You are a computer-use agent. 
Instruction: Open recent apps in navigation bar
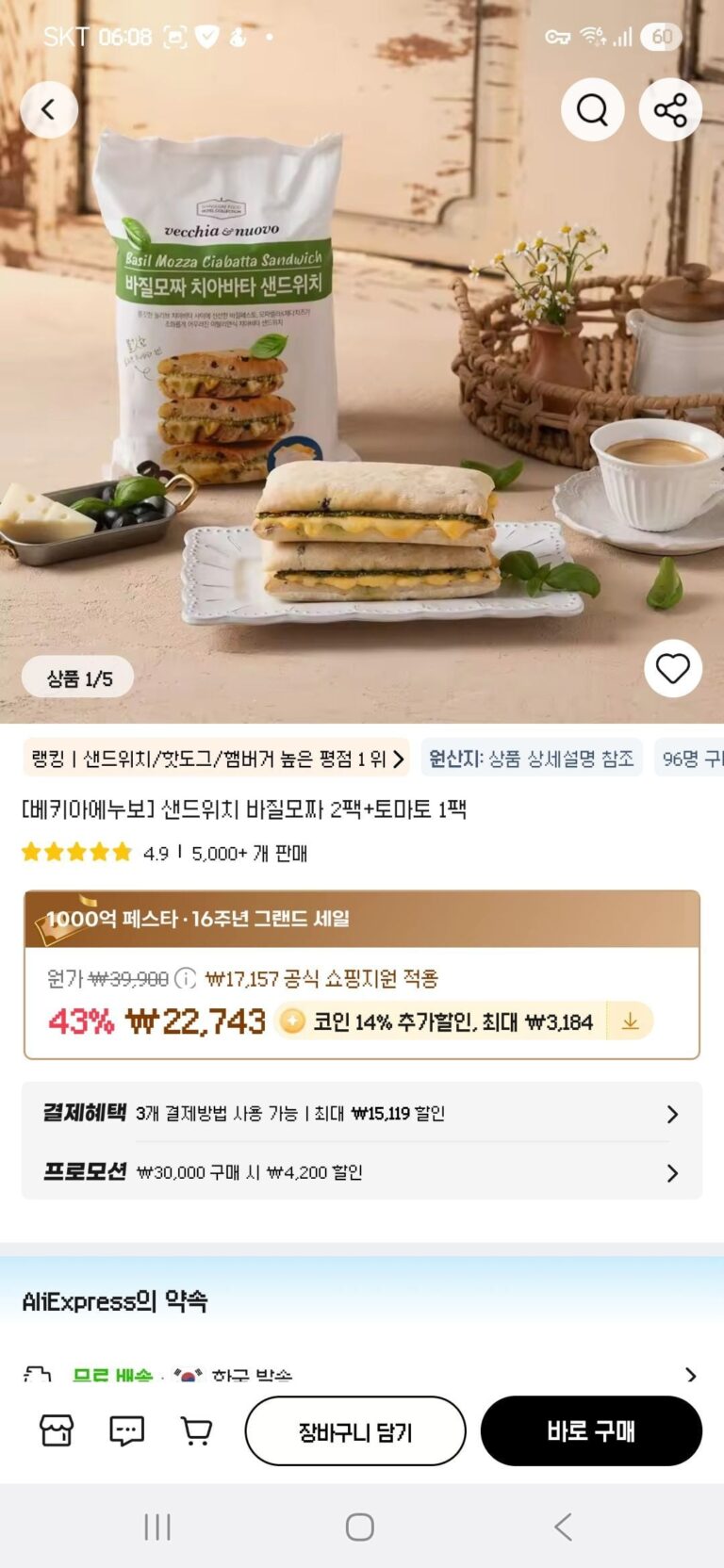pyautogui.click(x=157, y=1527)
